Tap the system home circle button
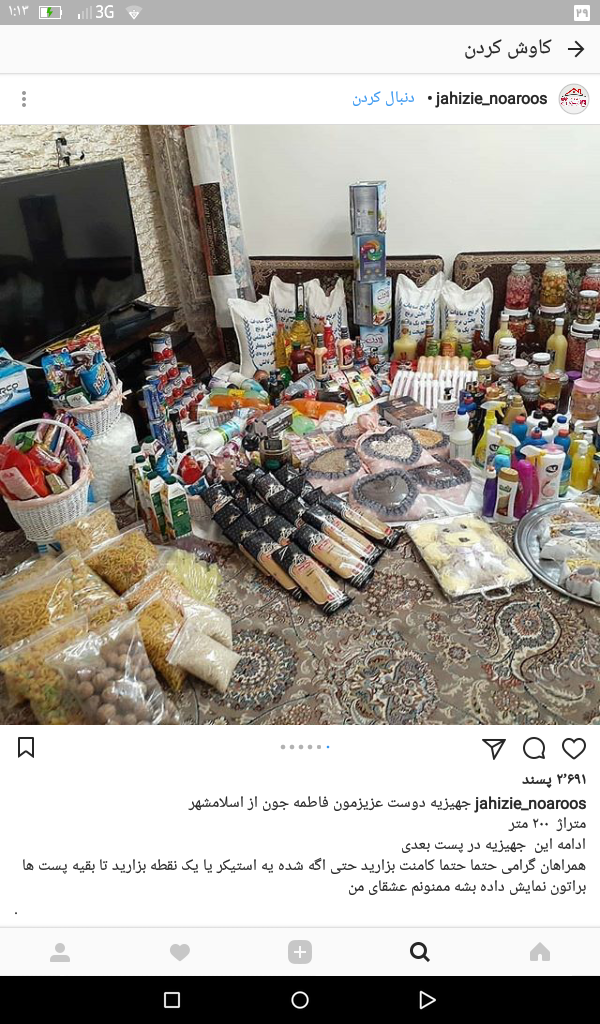Screen dimensions: 600x1024 (300, 1000)
